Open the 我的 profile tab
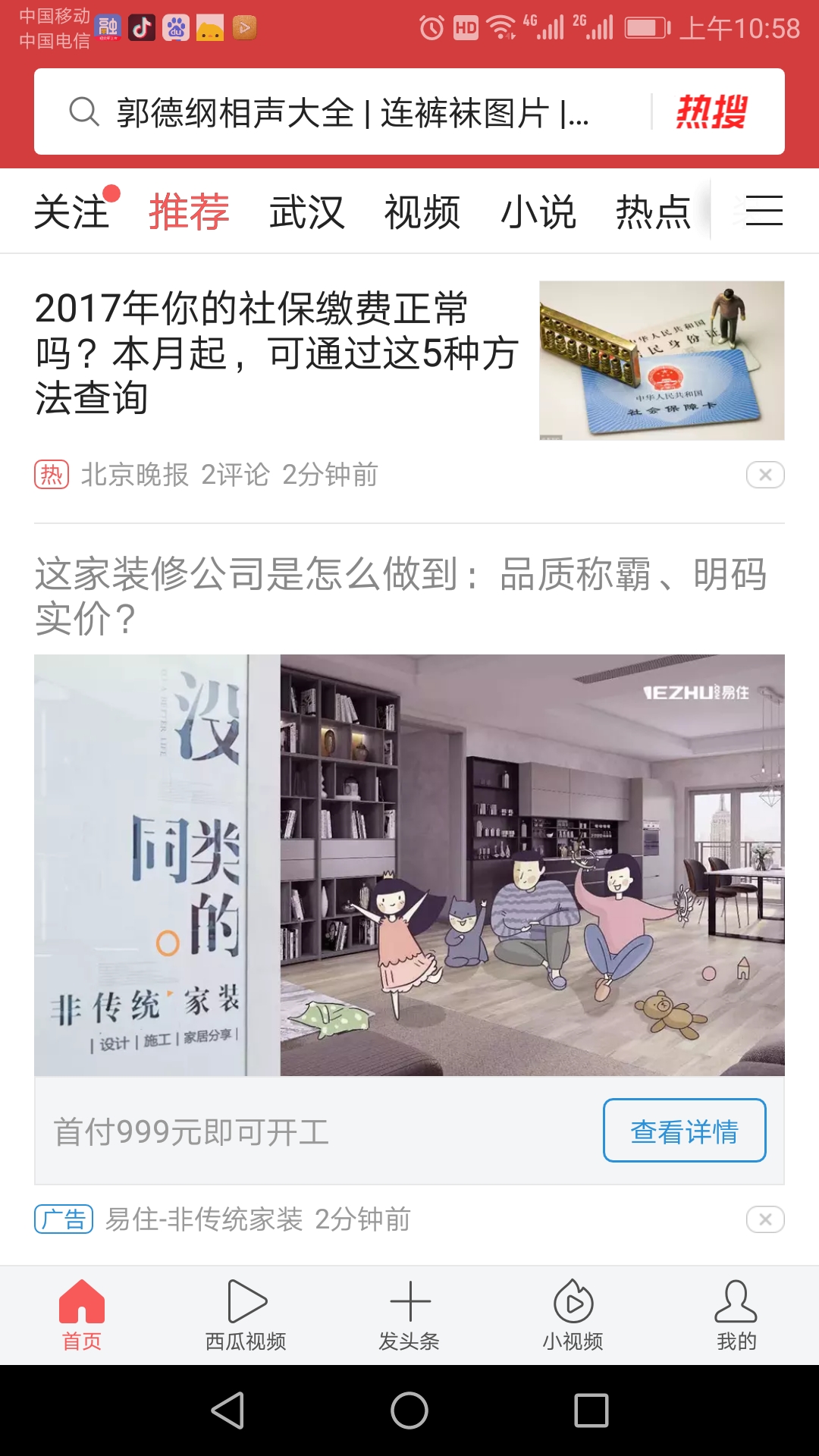Screen dimensions: 819x1456 pos(736,1316)
